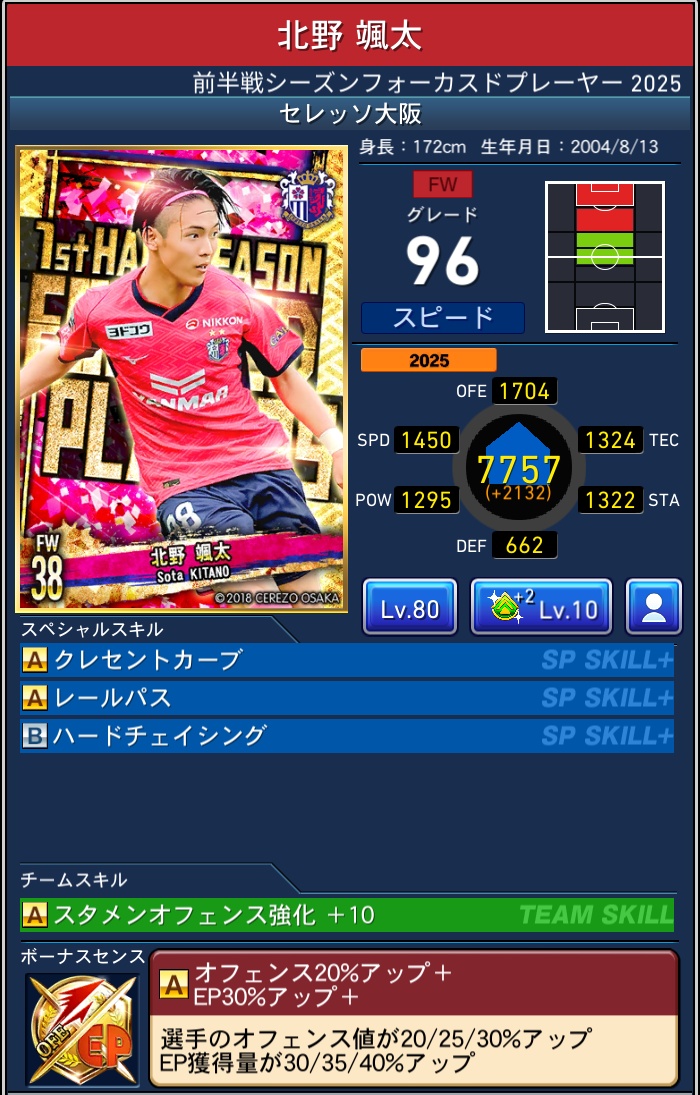Screen dimensions: 700x1095
Task: Open team skill スタメンオフェンス強化 +10
Action: pos(346,914)
